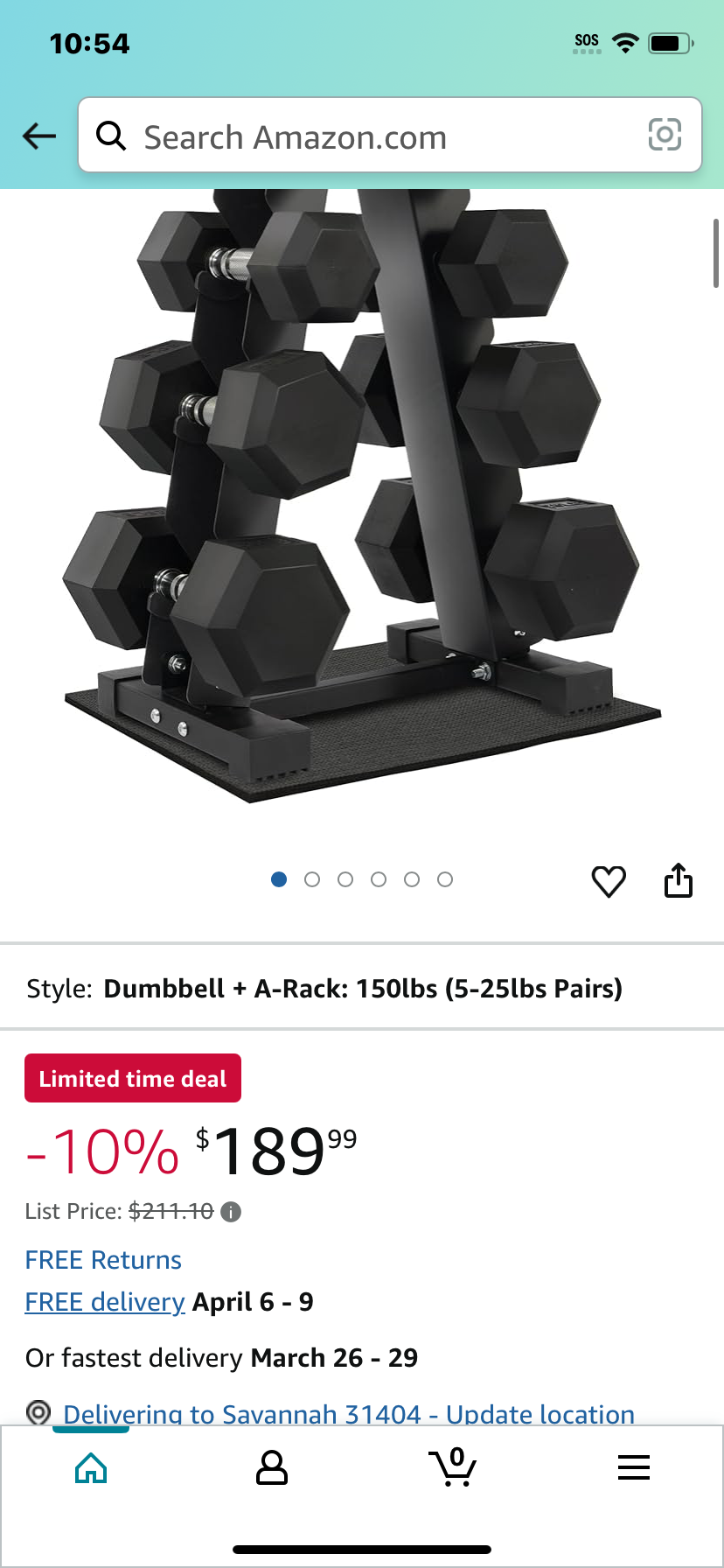Open the shopping cart tab
This screenshot has height=1568, width=724.
(452, 1466)
